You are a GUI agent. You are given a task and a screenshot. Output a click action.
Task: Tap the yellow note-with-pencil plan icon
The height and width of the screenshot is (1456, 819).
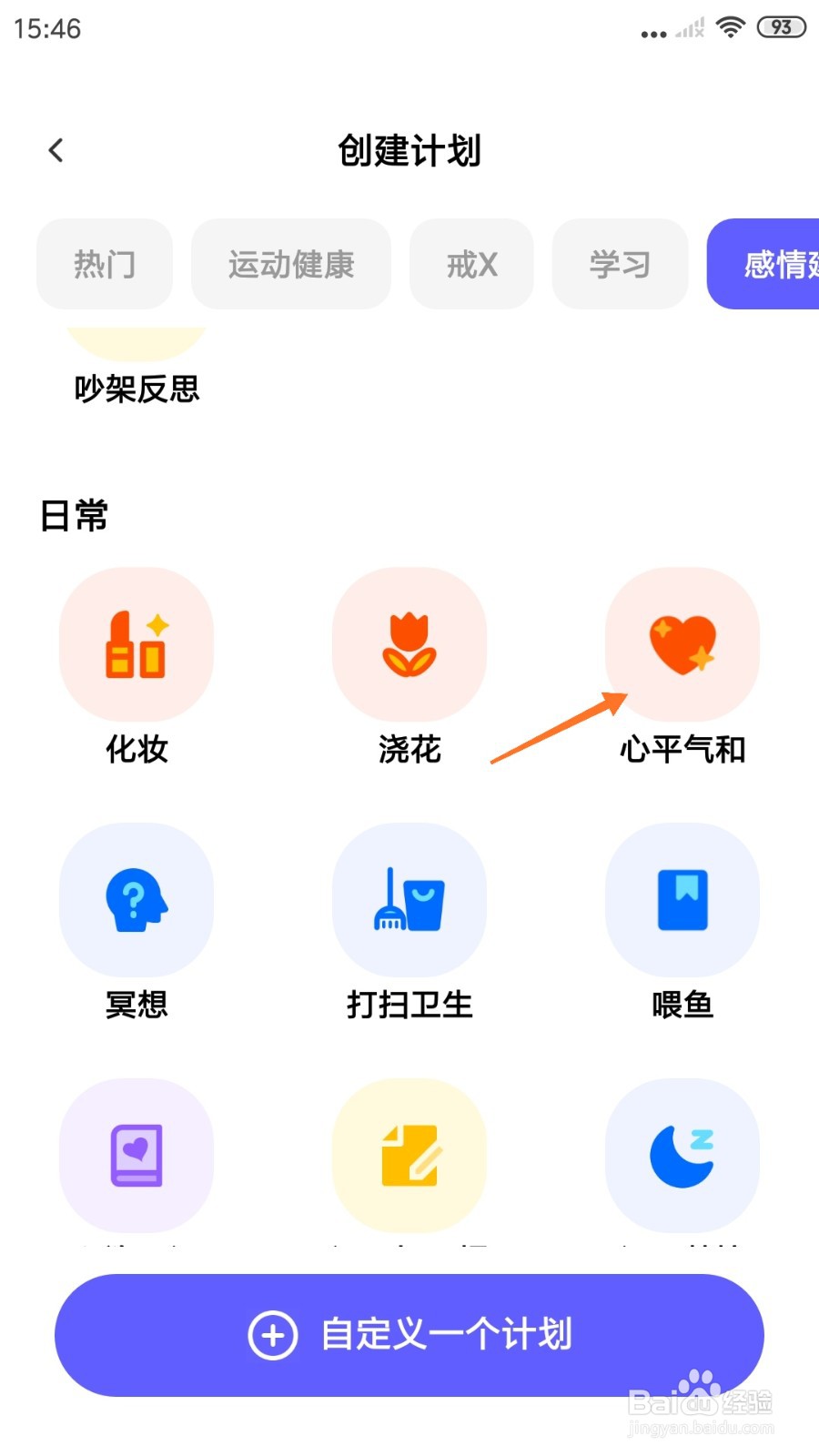click(x=409, y=1156)
